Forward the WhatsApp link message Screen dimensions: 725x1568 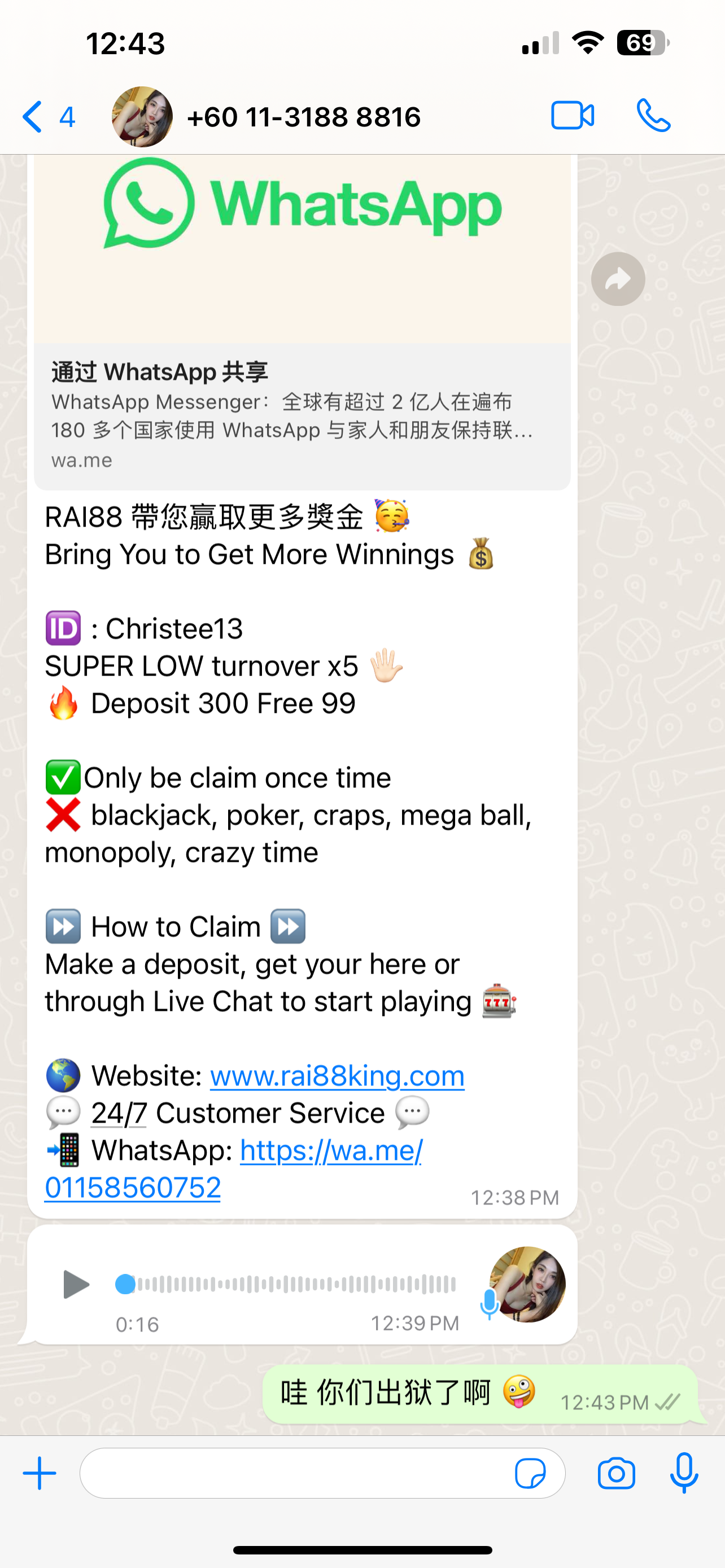pyautogui.click(x=618, y=279)
